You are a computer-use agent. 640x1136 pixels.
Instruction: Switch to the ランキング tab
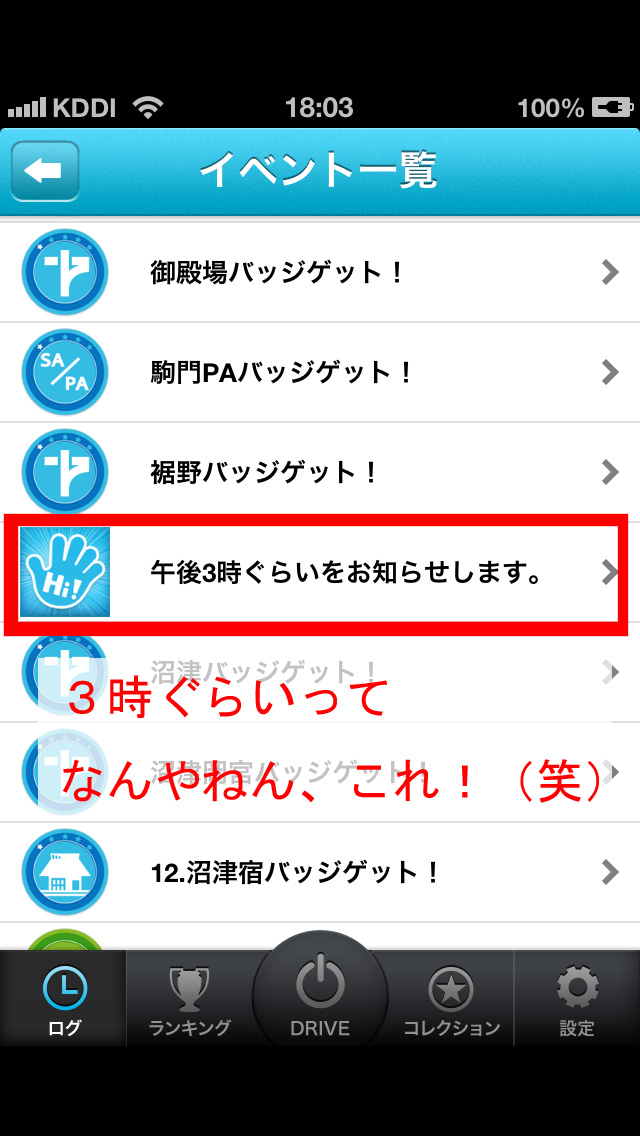pyautogui.click(x=189, y=998)
